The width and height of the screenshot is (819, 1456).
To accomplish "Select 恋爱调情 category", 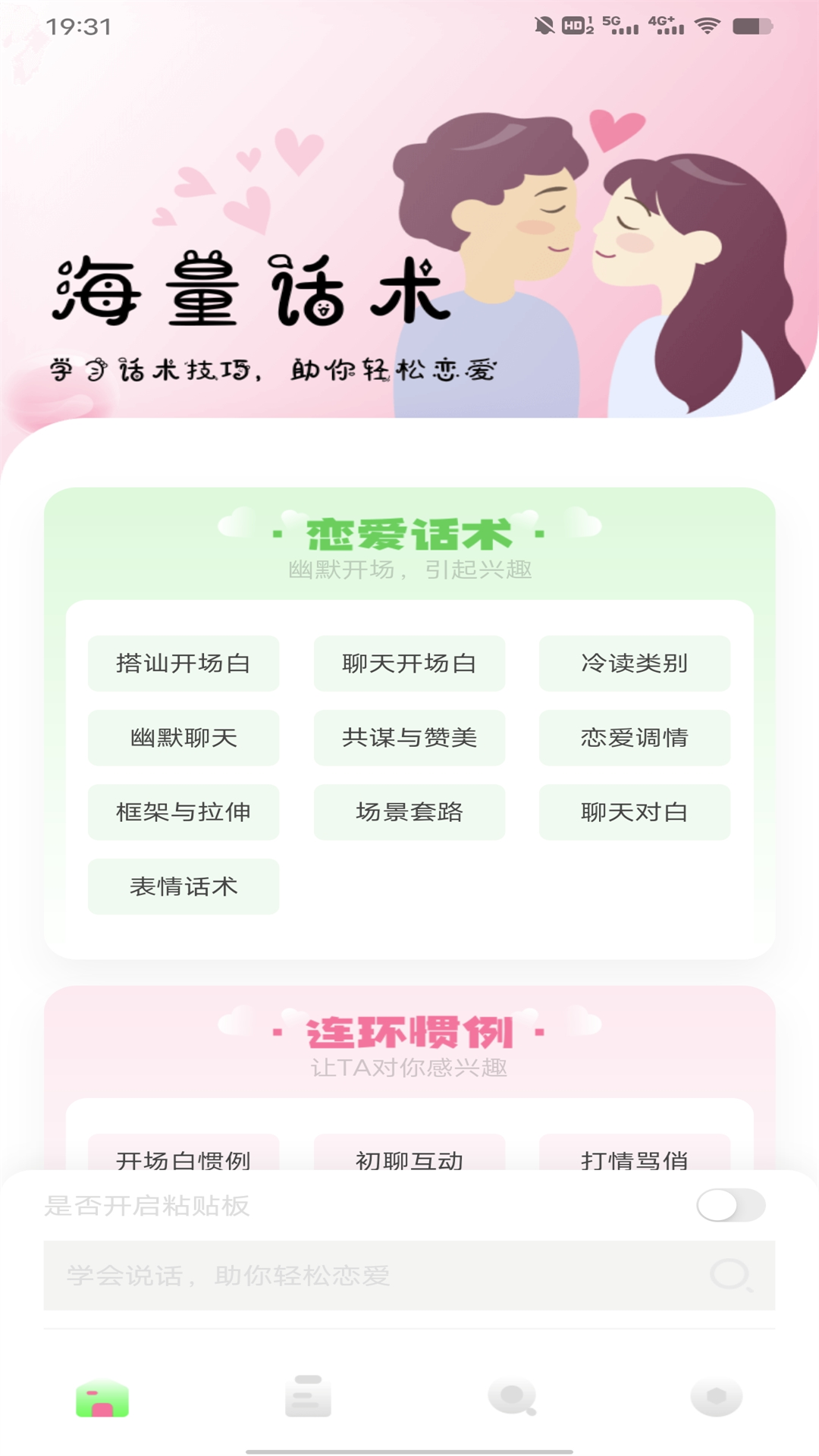I will tap(635, 738).
